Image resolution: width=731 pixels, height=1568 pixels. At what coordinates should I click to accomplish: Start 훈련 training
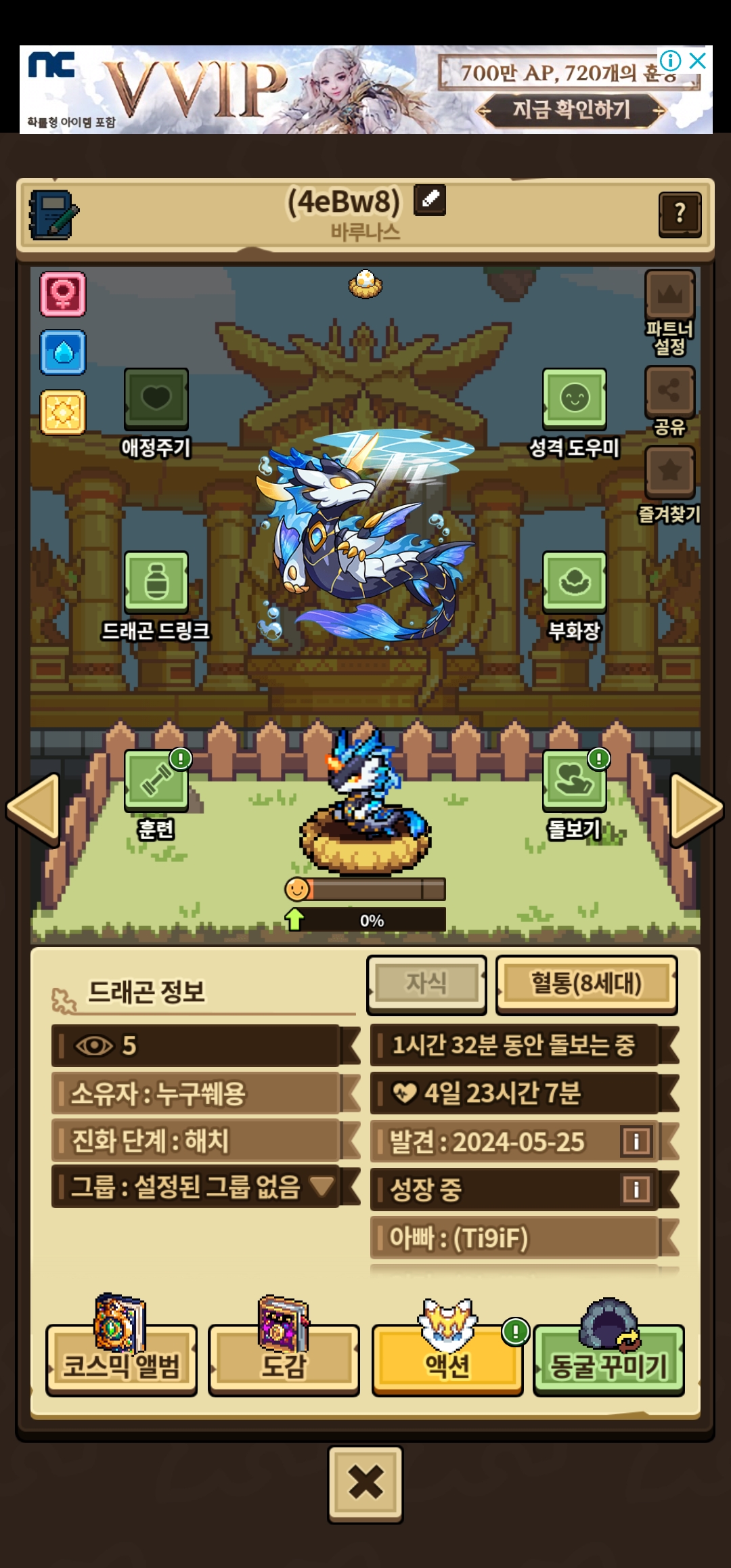pyautogui.click(x=156, y=781)
